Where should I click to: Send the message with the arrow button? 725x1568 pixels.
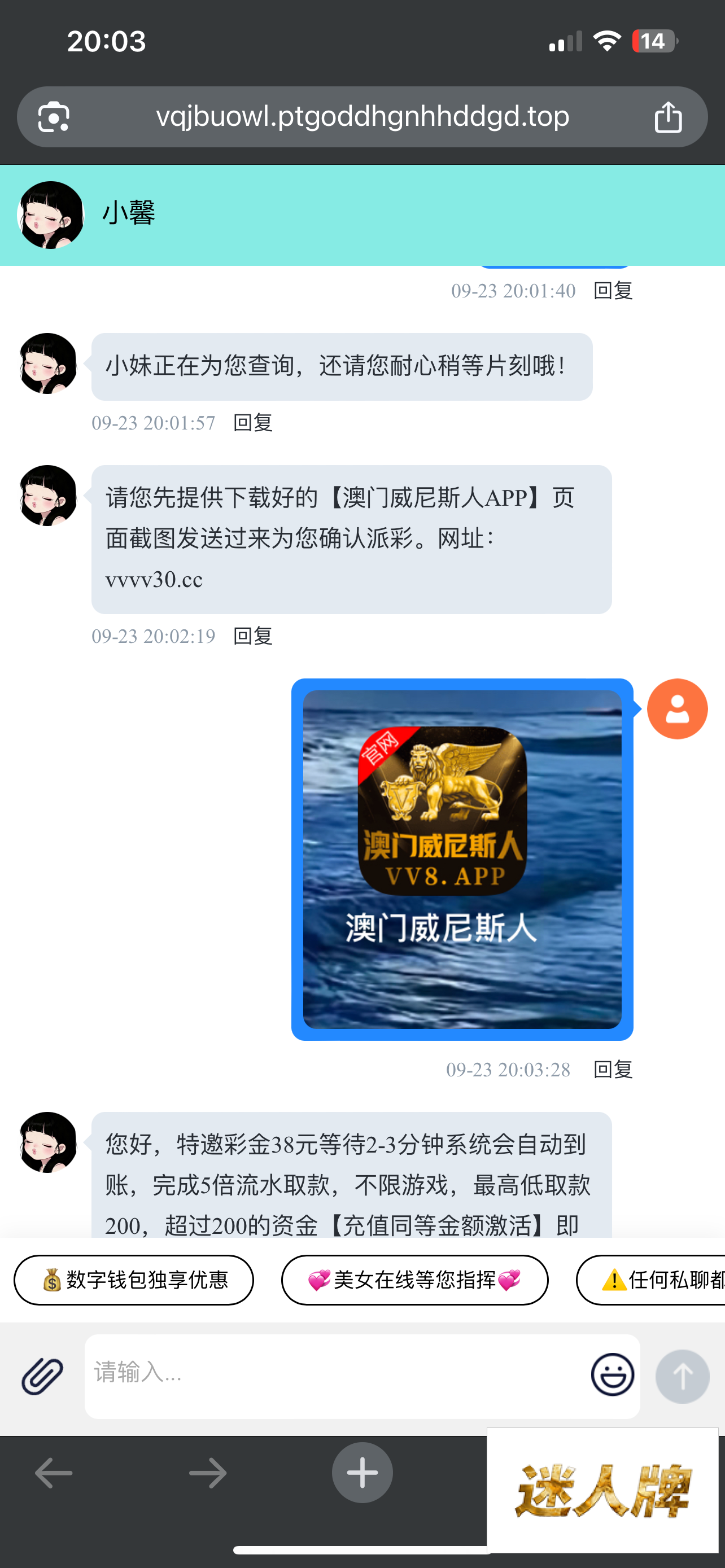coord(683,1376)
